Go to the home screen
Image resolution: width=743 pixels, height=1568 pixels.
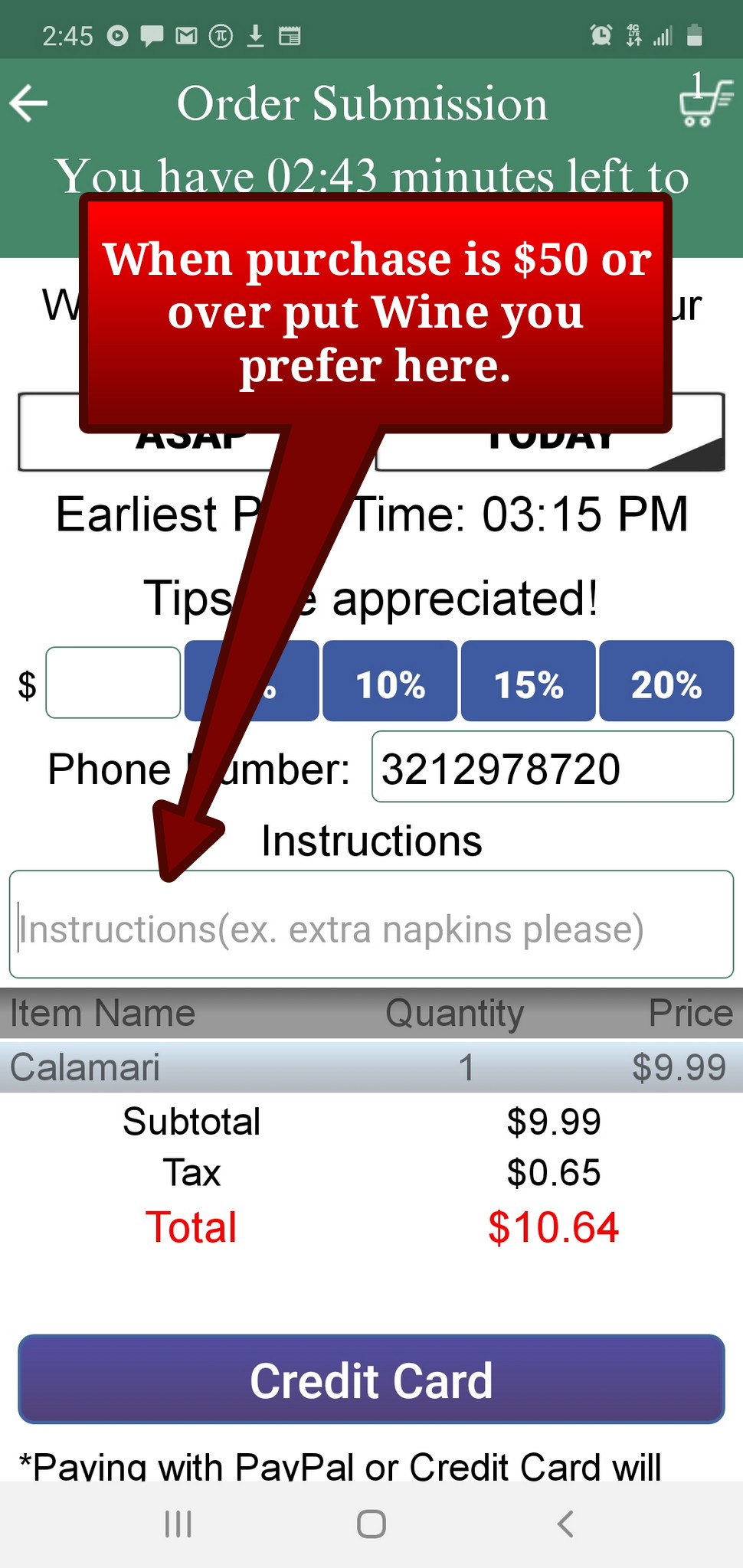[x=371, y=1524]
